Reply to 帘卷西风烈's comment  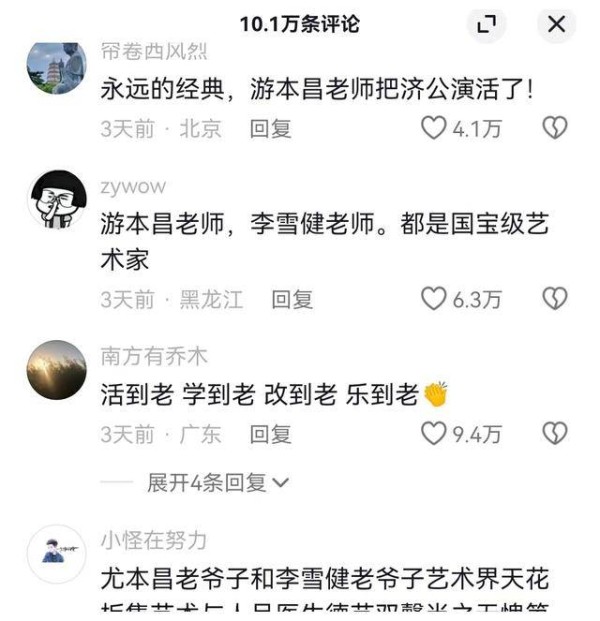coord(270,128)
